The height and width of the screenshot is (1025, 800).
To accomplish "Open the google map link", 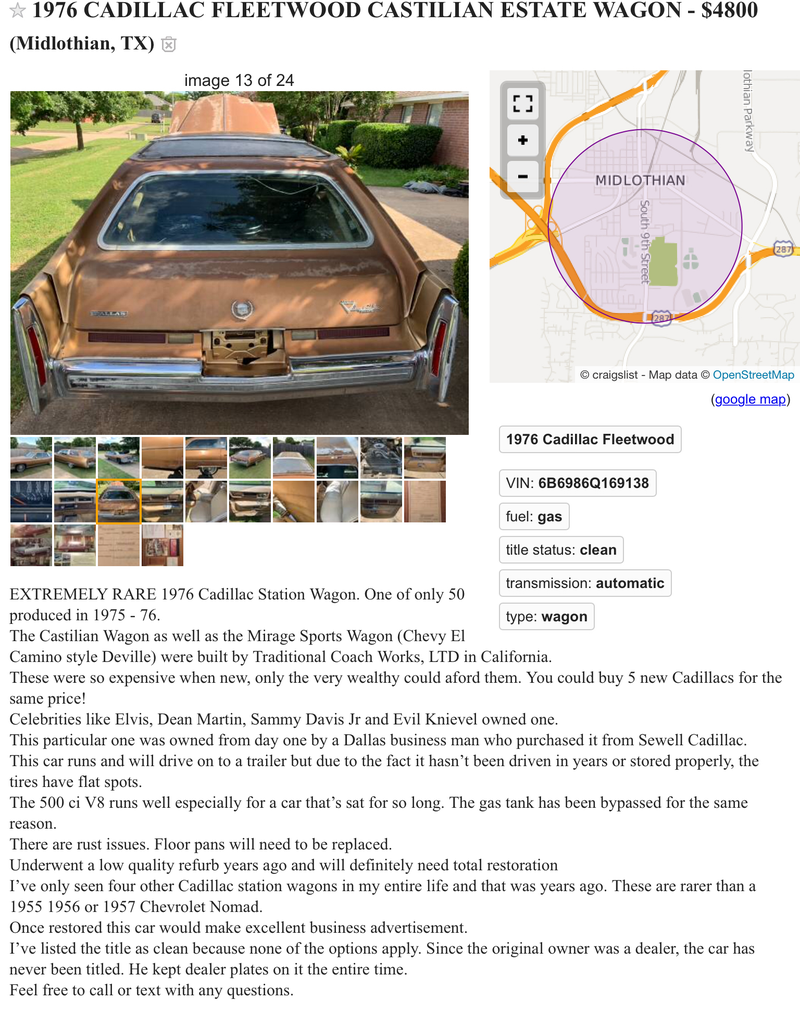I will tap(750, 399).
